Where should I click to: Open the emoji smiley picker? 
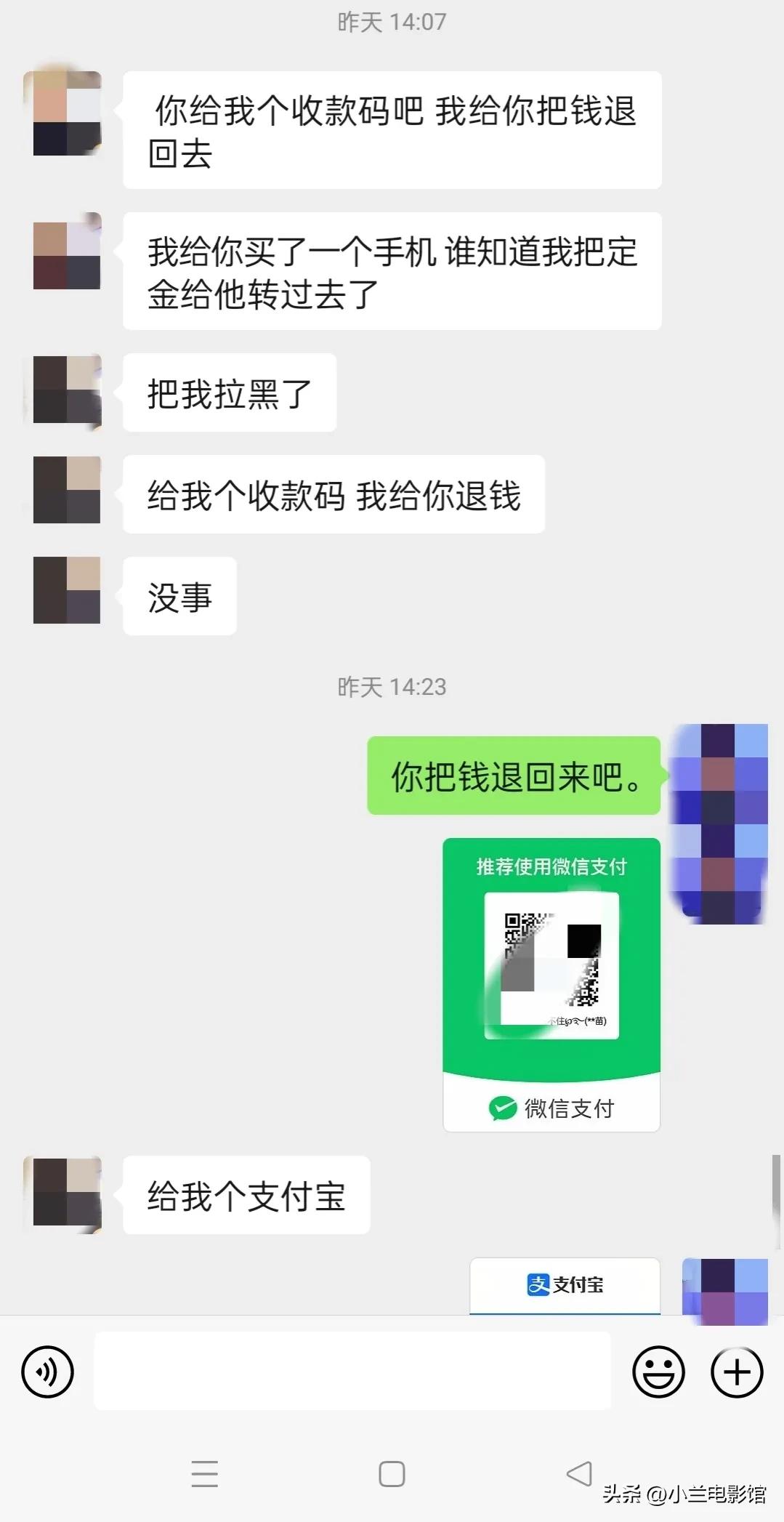click(x=659, y=1371)
